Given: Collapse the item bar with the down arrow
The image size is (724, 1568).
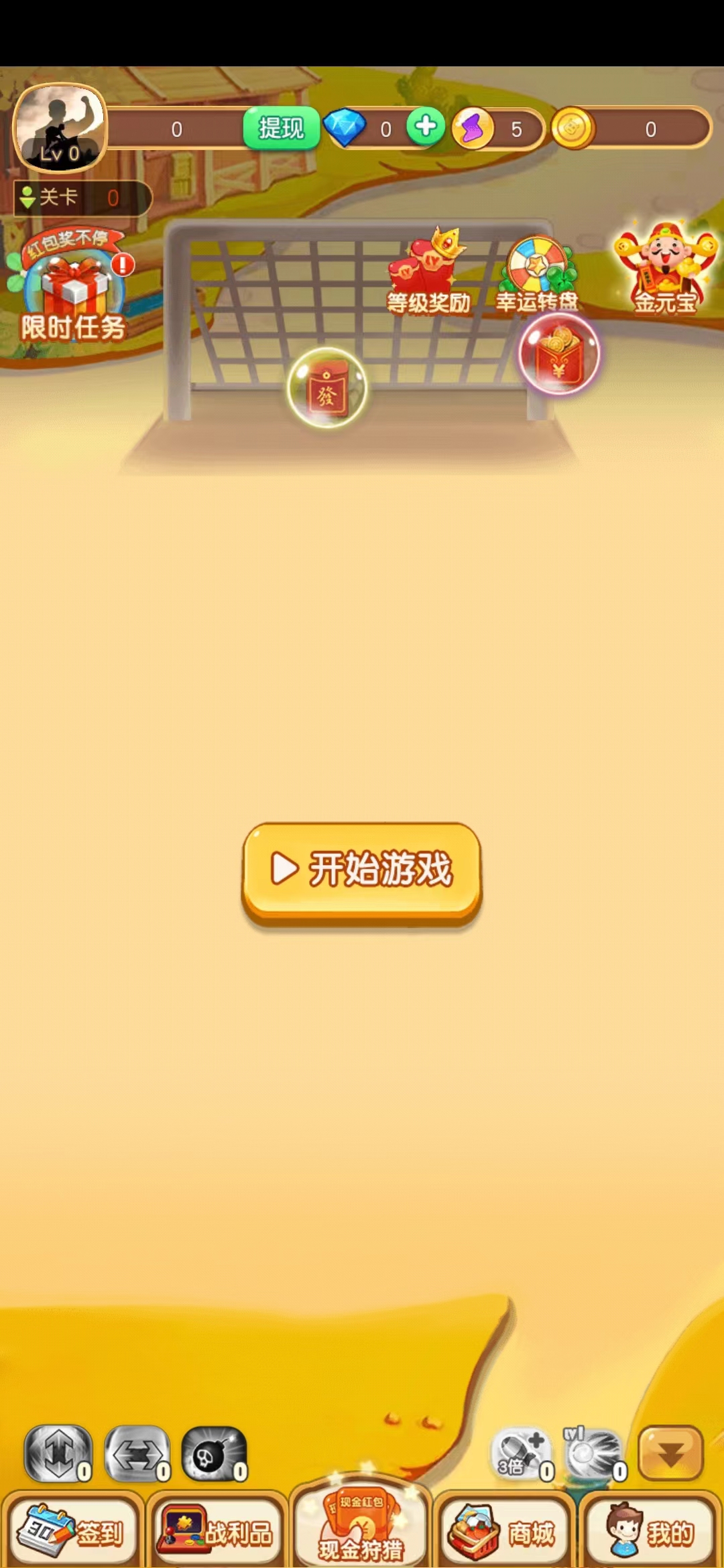Looking at the screenshot, I should (x=670, y=1453).
